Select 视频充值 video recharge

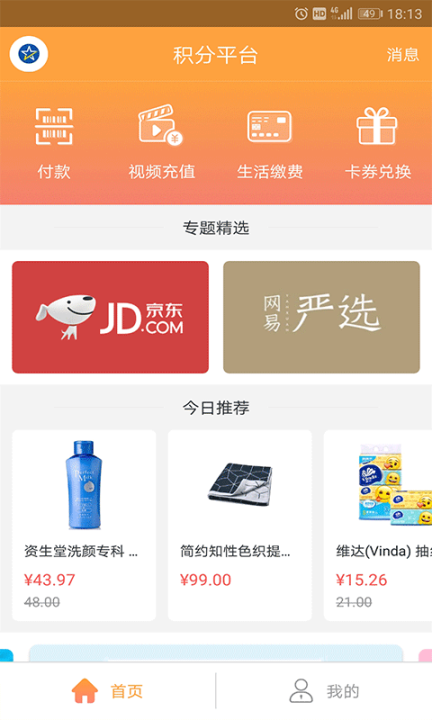162,143
